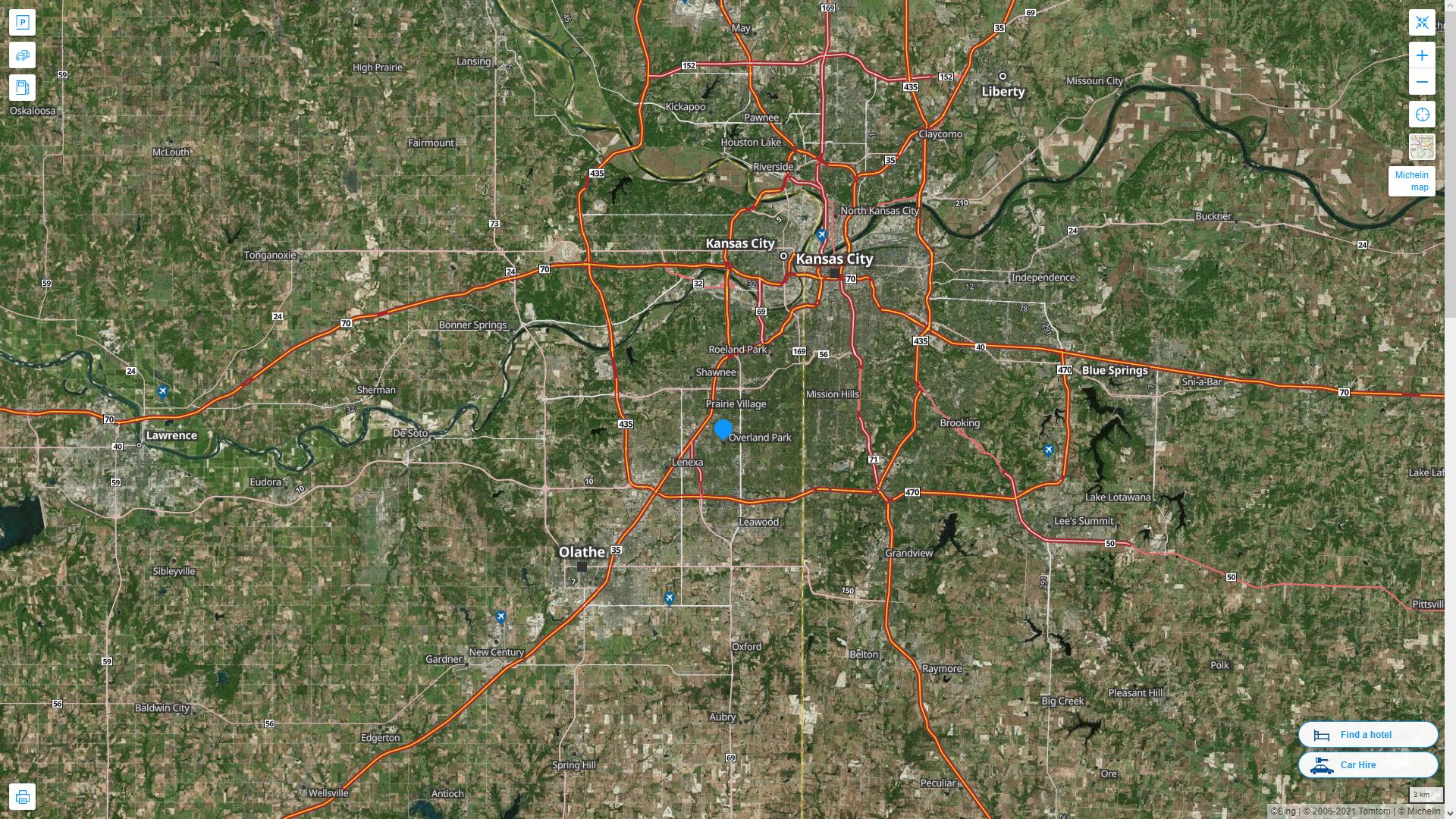Center map on my location
The width and height of the screenshot is (1456, 819).
click(x=1422, y=115)
